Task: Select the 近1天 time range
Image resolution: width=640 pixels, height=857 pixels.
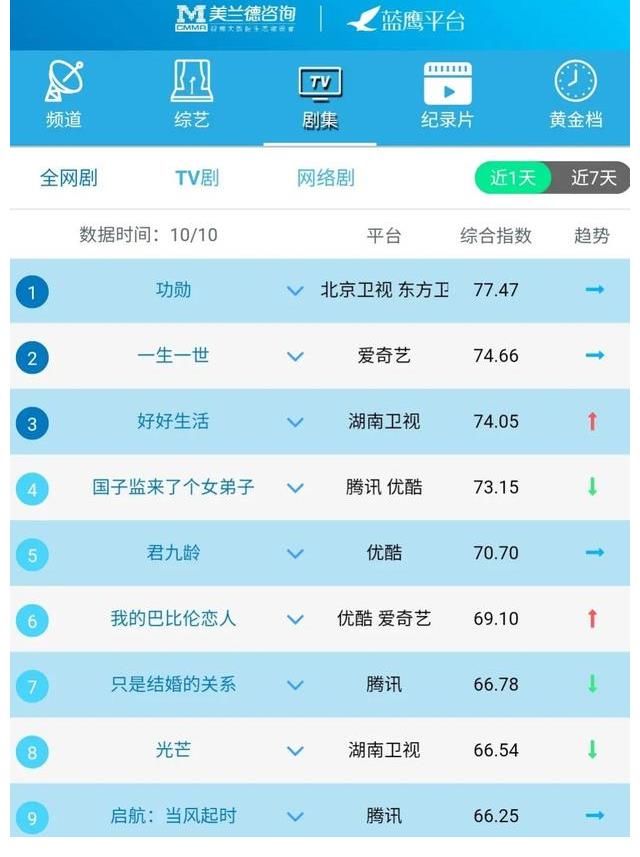Action: click(513, 178)
